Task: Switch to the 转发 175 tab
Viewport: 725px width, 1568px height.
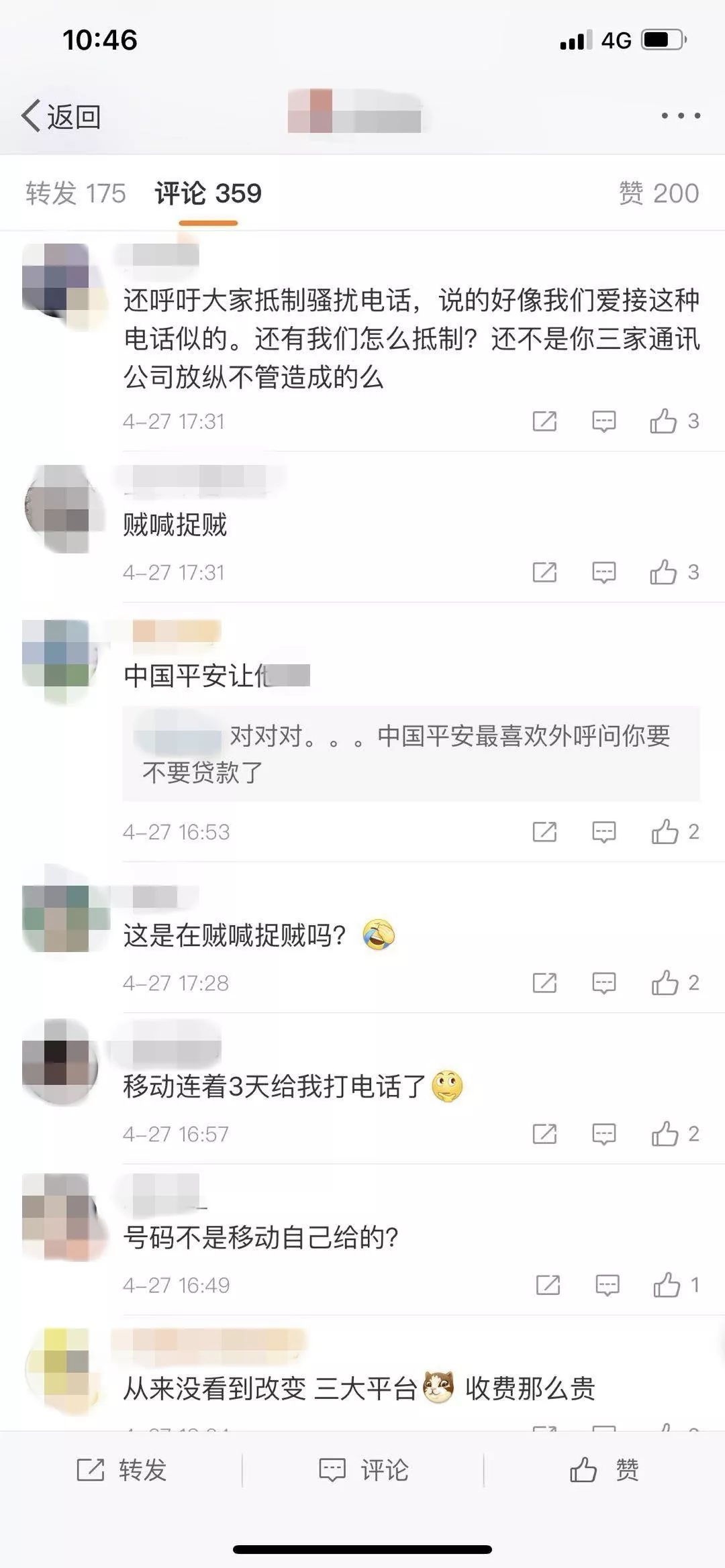Action: (x=76, y=193)
